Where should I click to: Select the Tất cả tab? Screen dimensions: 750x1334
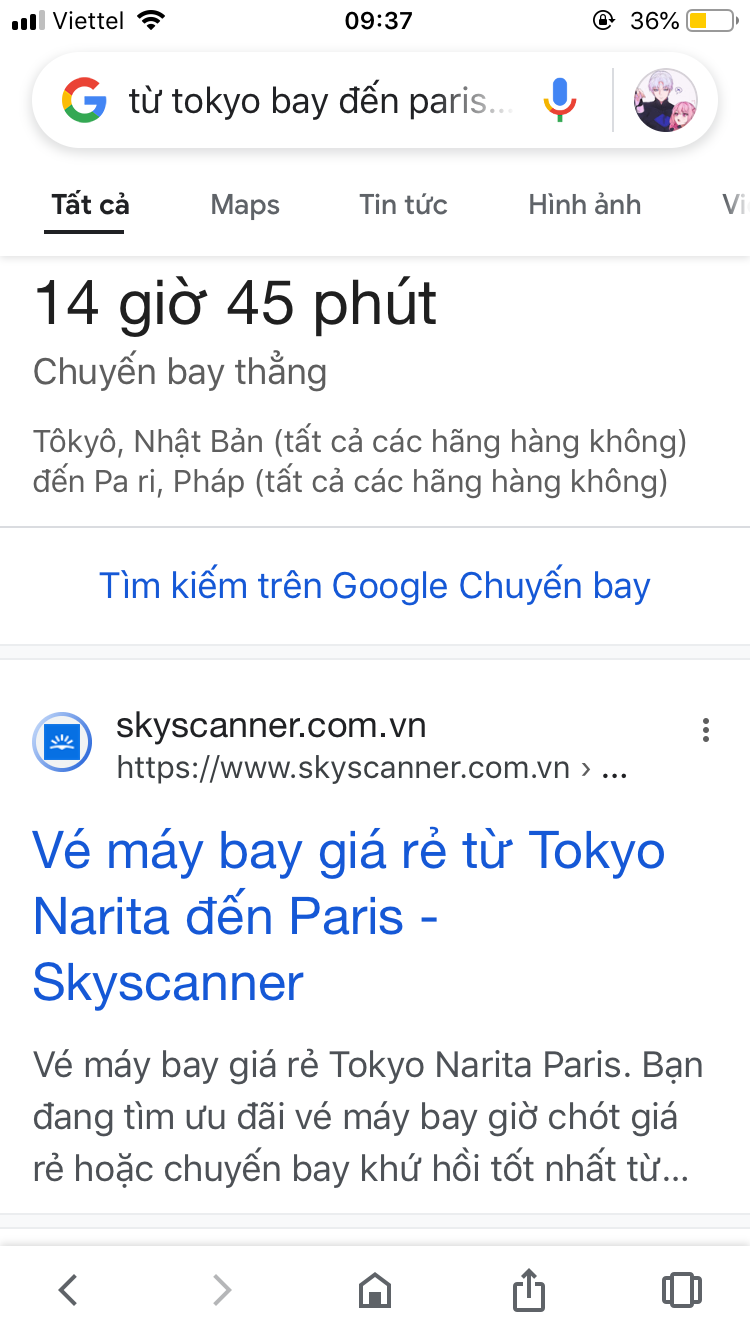(x=90, y=205)
